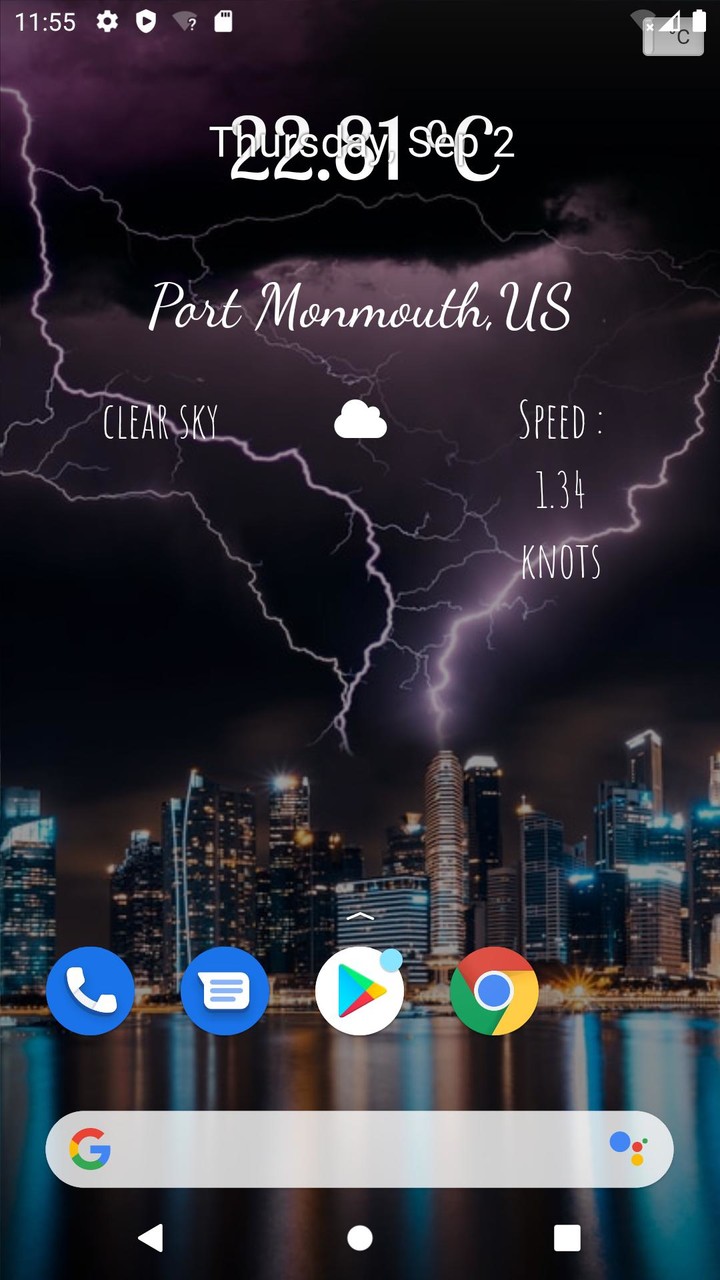Tap the wind speed reading in knots
720x1280 pixels.
[x=558, y=493]
